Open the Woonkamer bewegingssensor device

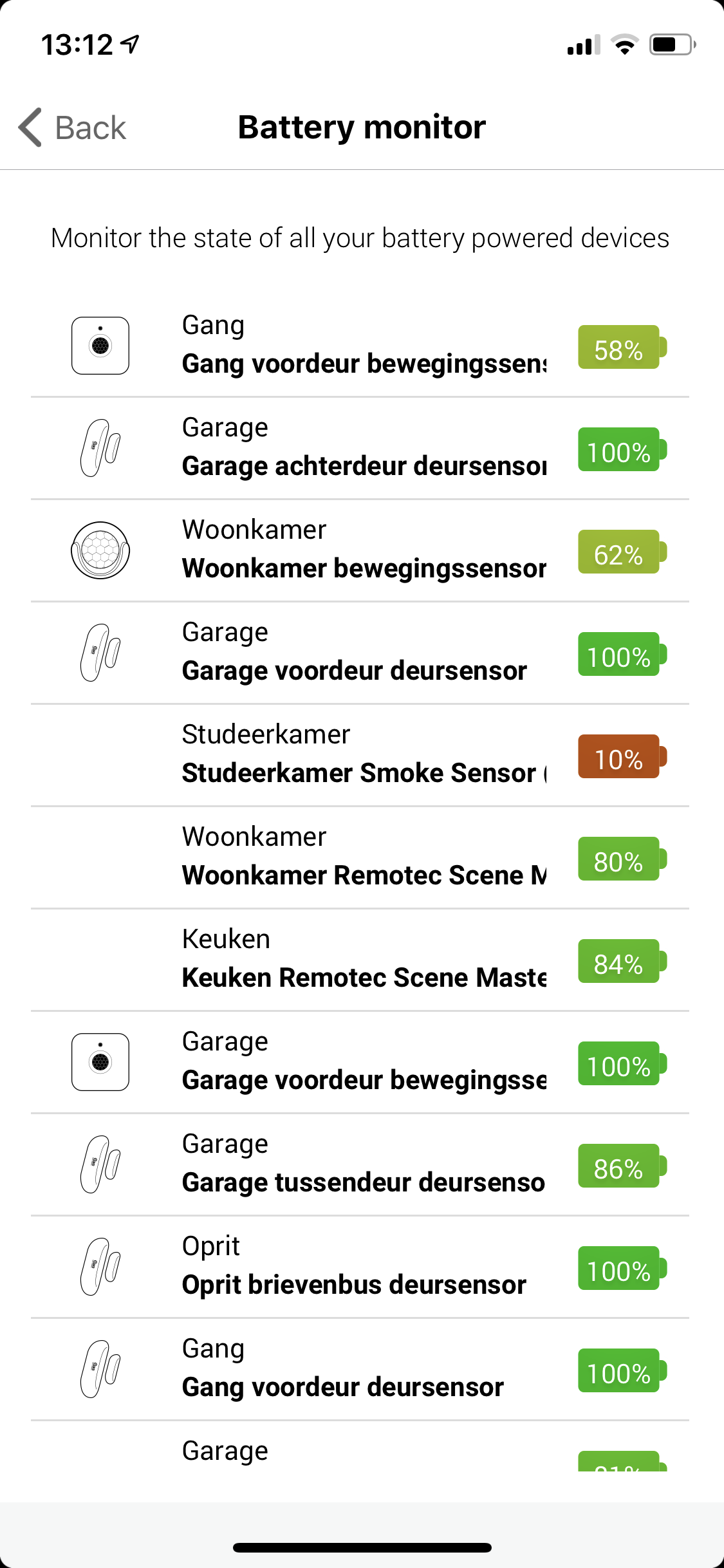[x=364, y=550]
